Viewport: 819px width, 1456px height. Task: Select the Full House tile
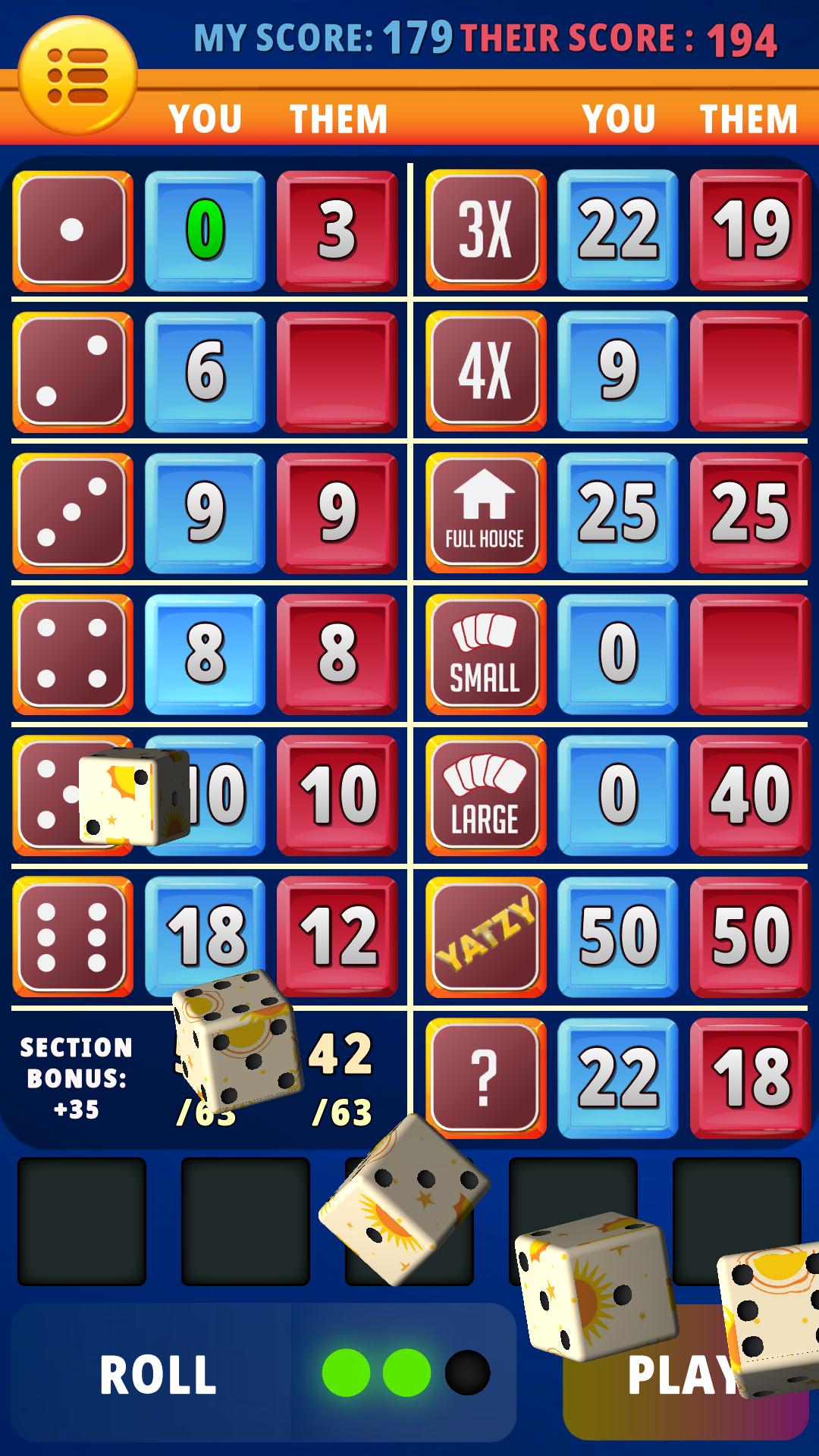click(485, 513)
